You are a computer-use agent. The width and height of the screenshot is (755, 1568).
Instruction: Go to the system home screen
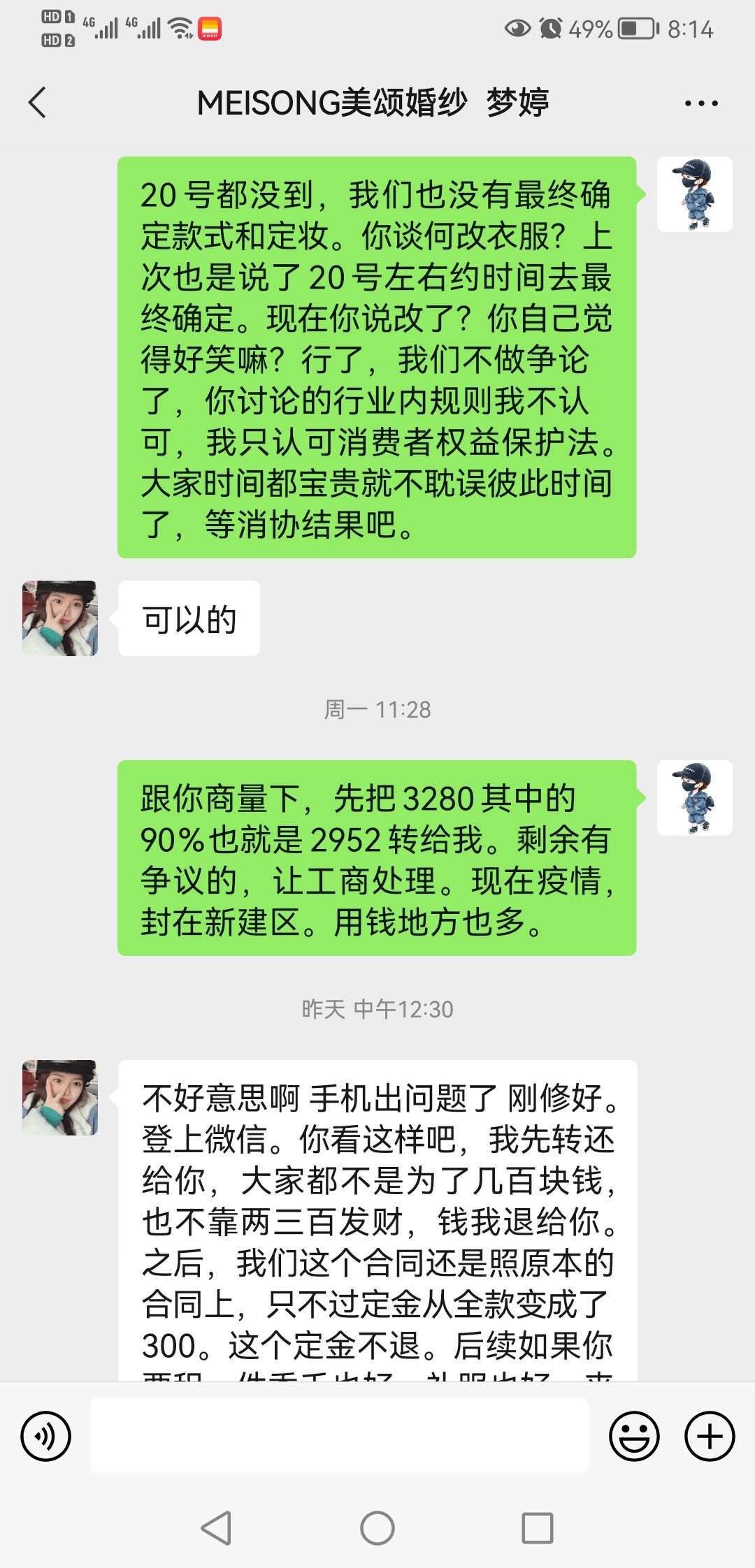pyautogui.click(x=377, y=1528)
